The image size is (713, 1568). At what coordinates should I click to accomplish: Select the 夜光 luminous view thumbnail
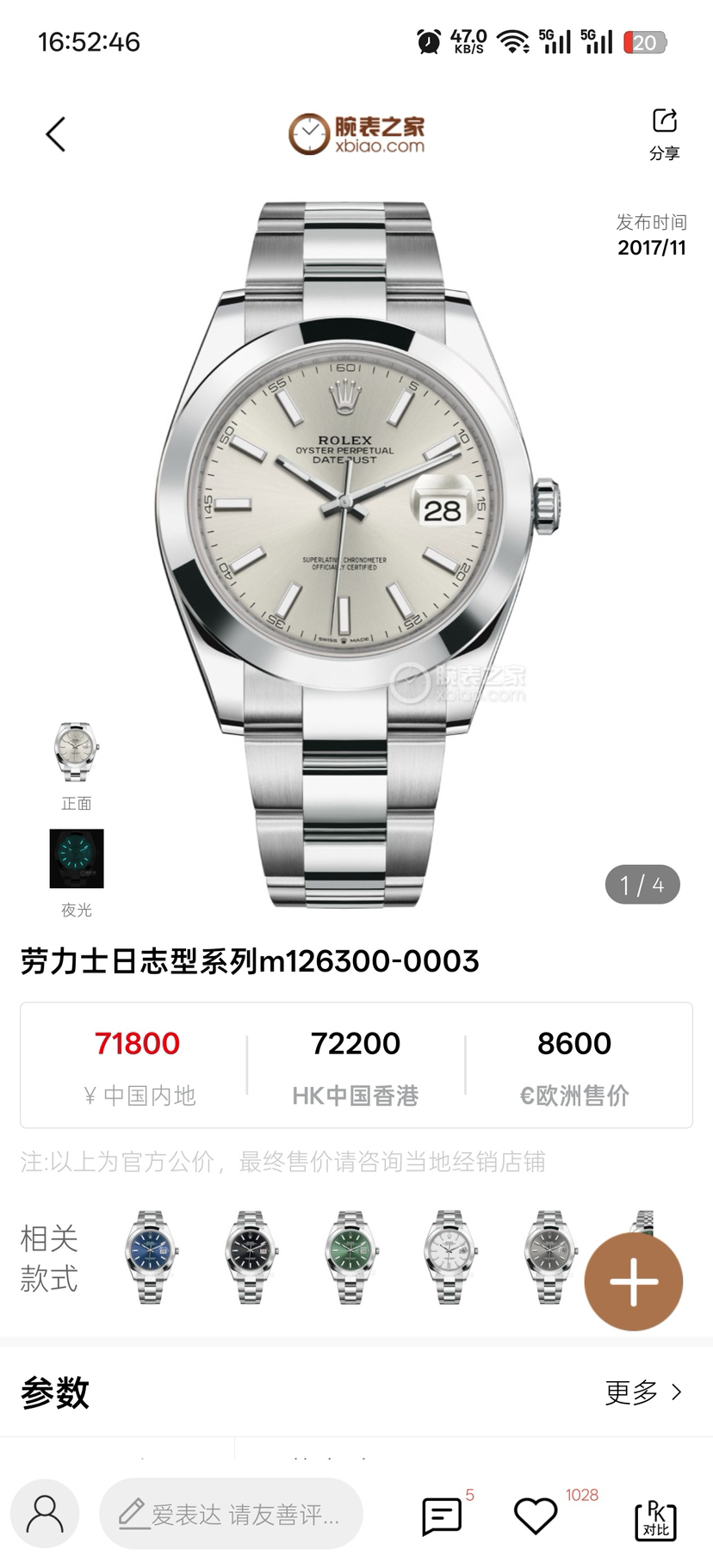[x=76, y=859]
